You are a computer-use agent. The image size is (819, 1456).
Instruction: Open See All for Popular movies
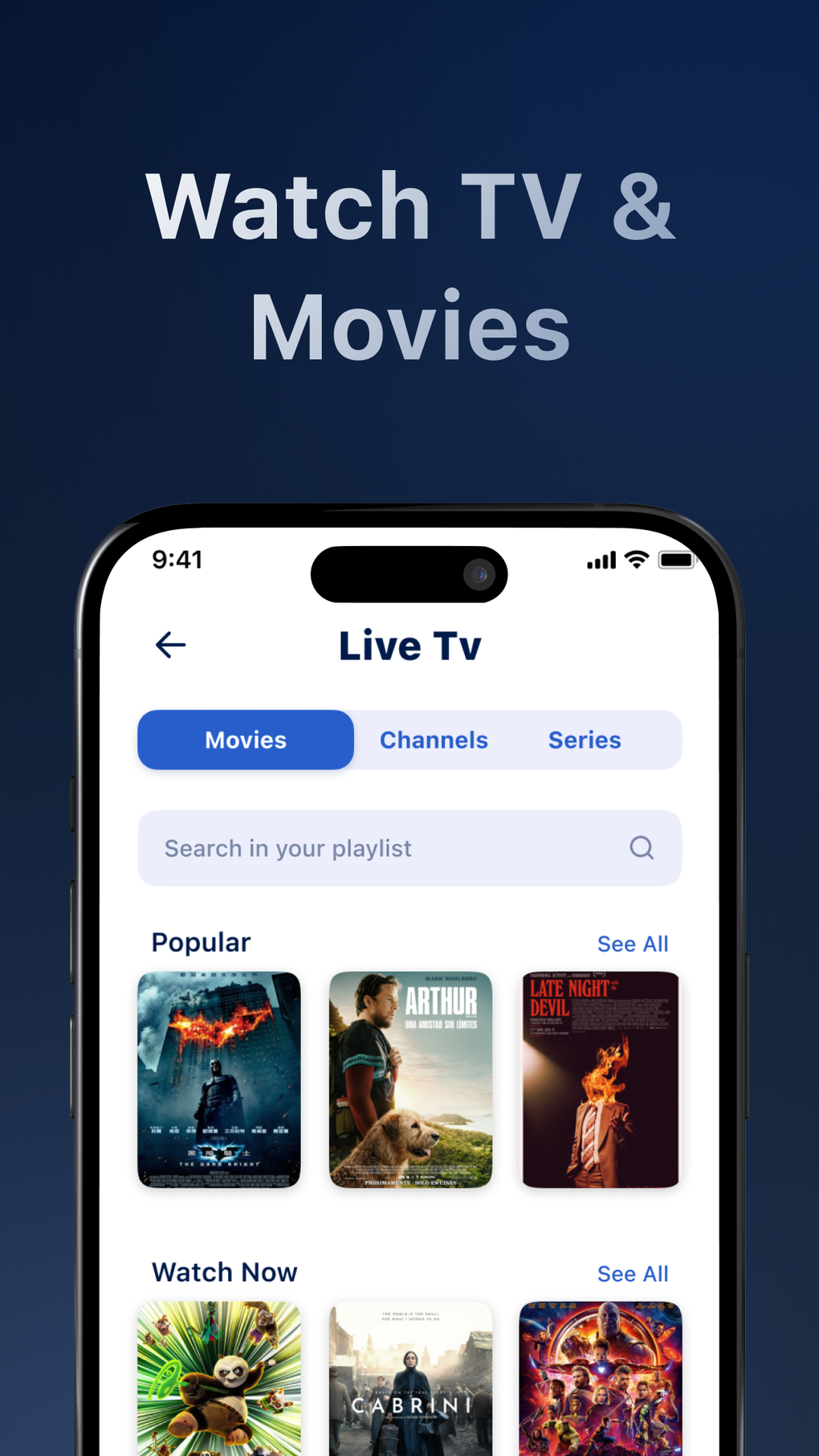point(633,944)
